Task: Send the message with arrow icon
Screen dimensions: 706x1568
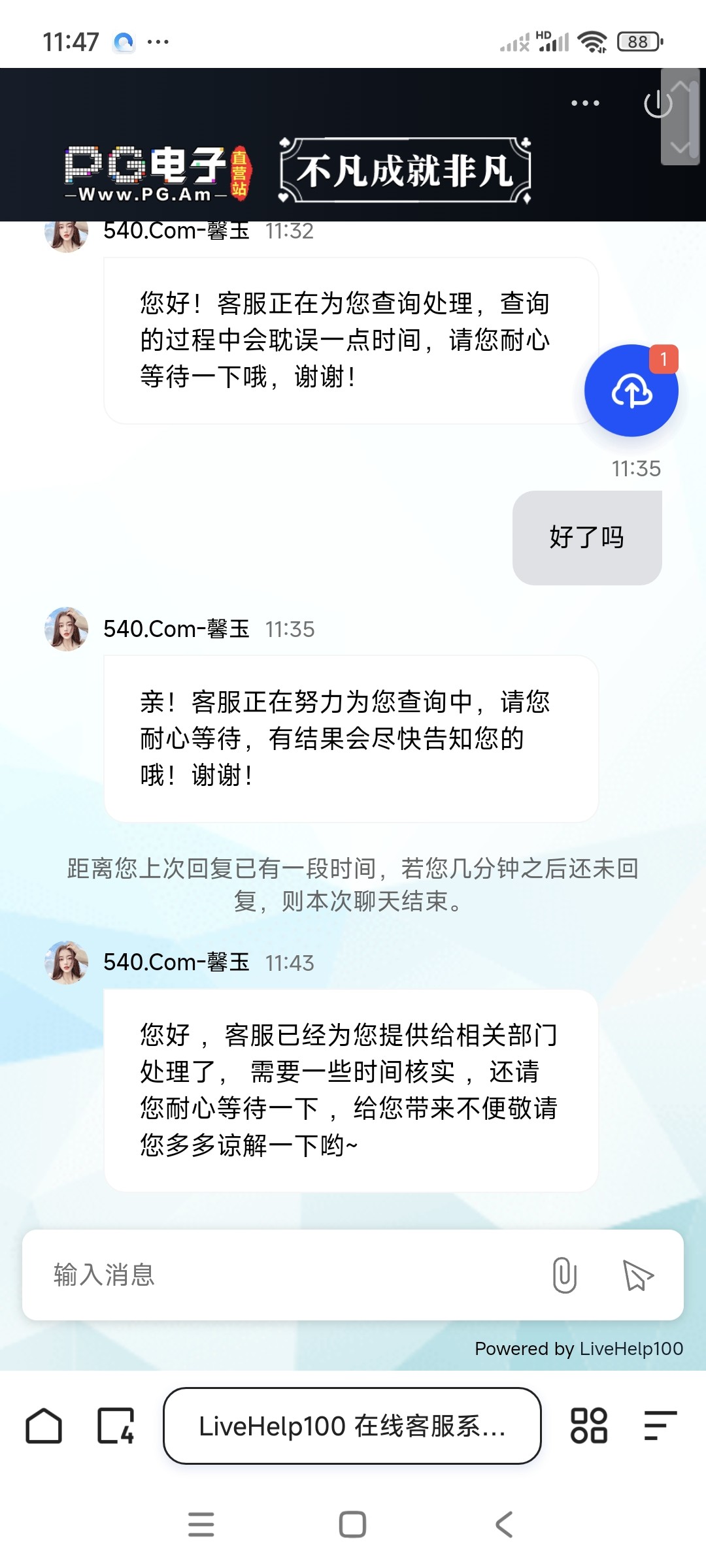Action: click(638, 1275)
